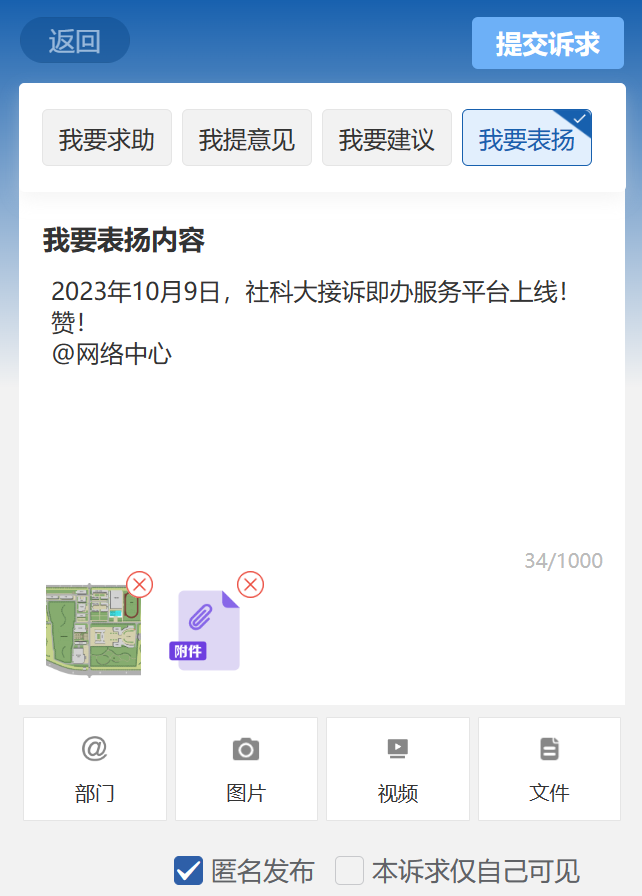Choose the 我要建议 category

point(387,138)
